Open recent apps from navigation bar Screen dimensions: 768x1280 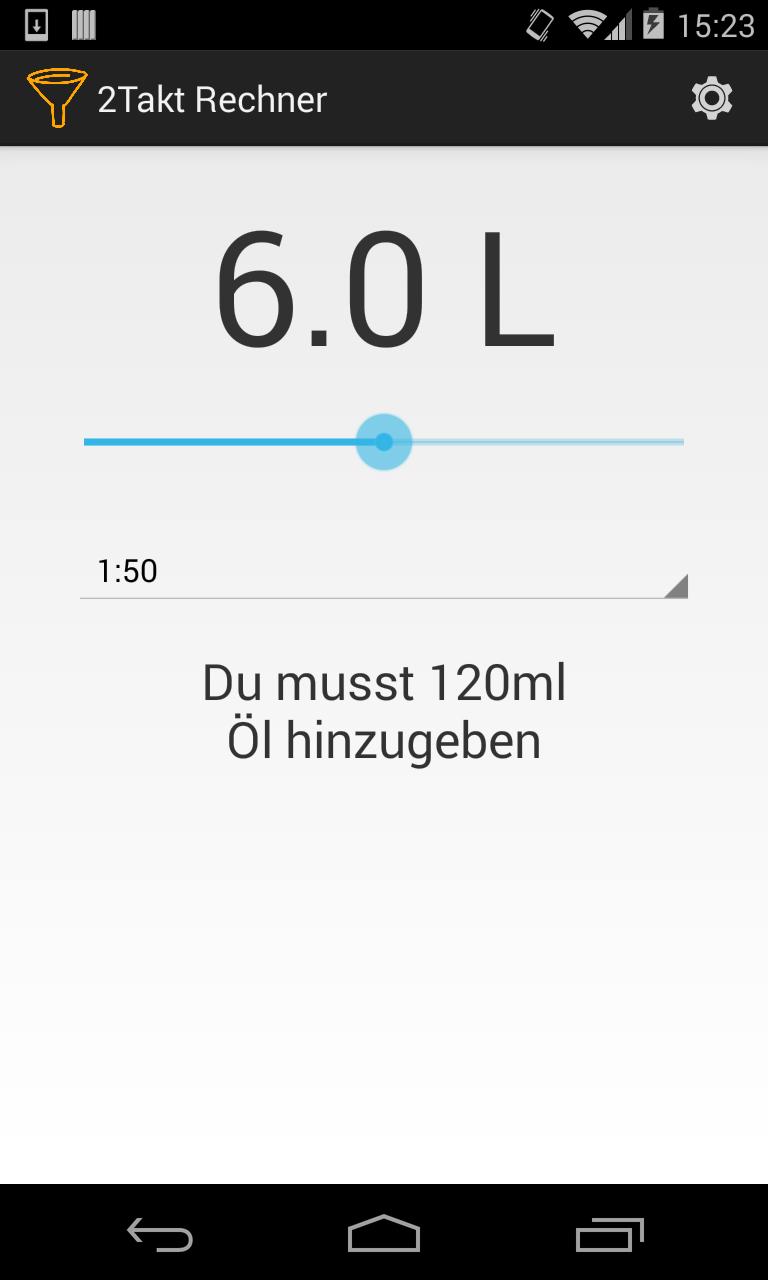[x=609, y=1234]
